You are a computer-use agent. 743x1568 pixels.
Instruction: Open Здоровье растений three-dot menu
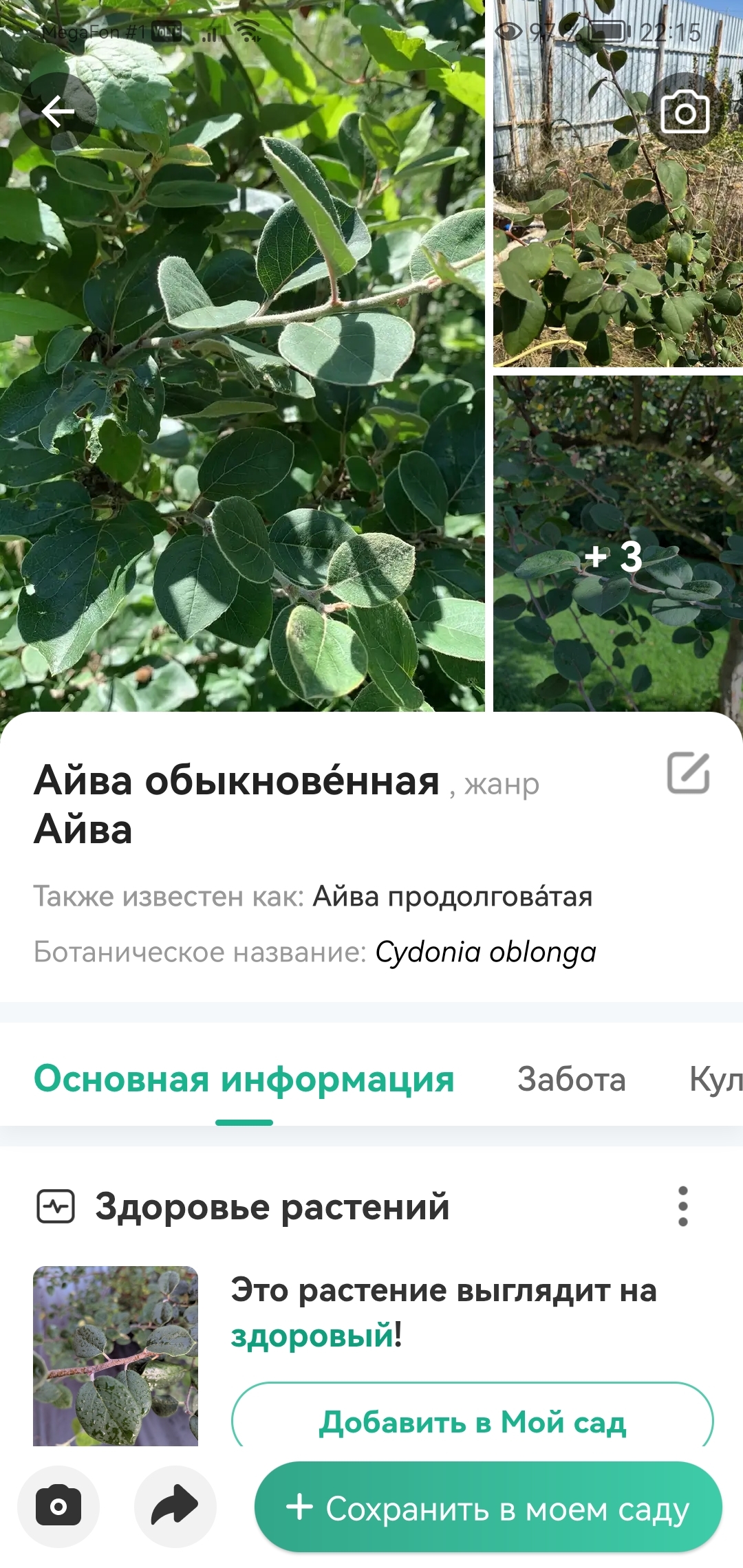682,1206
